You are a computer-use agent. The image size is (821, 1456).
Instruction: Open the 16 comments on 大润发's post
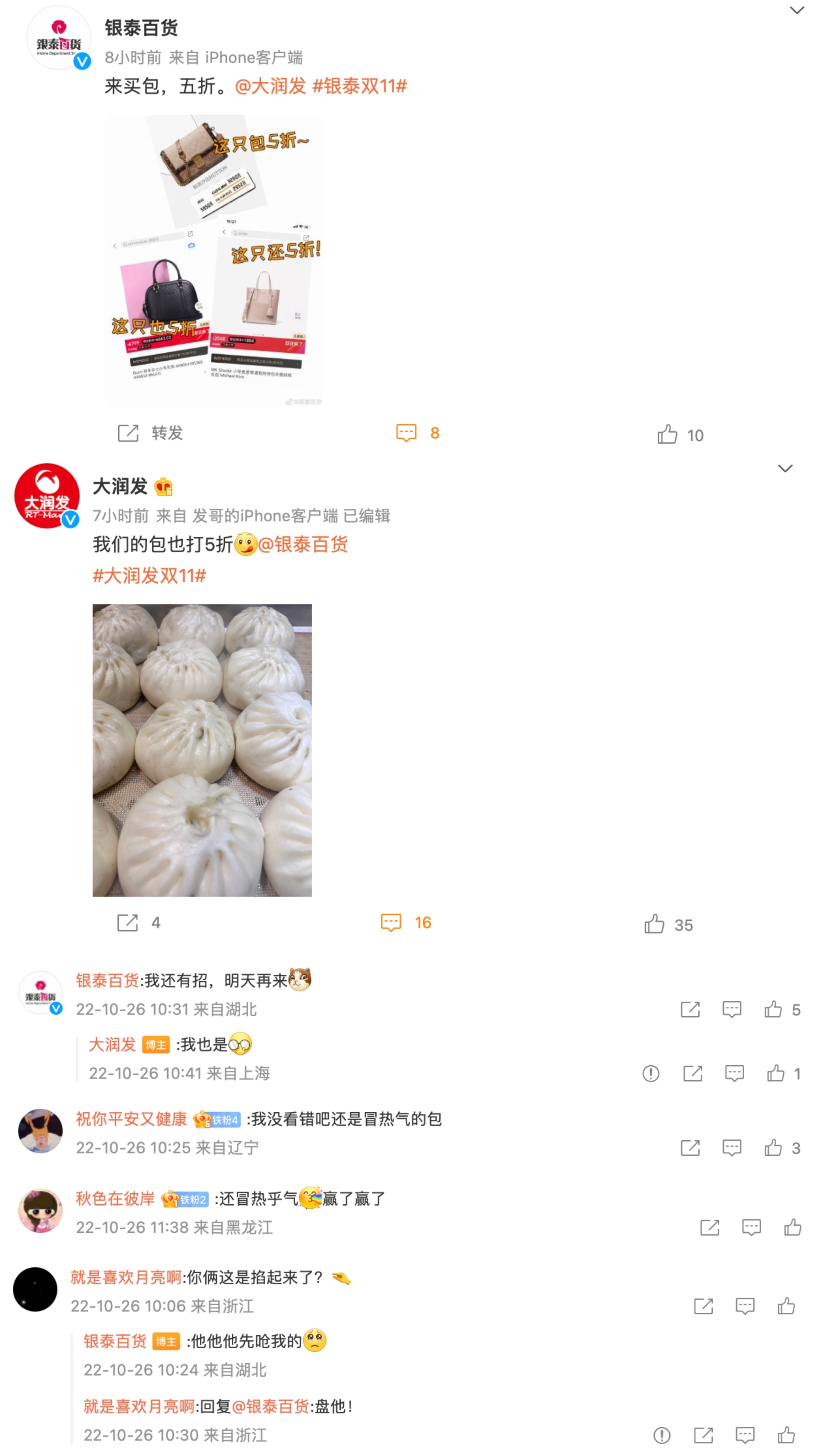click(x=406, y=923)
